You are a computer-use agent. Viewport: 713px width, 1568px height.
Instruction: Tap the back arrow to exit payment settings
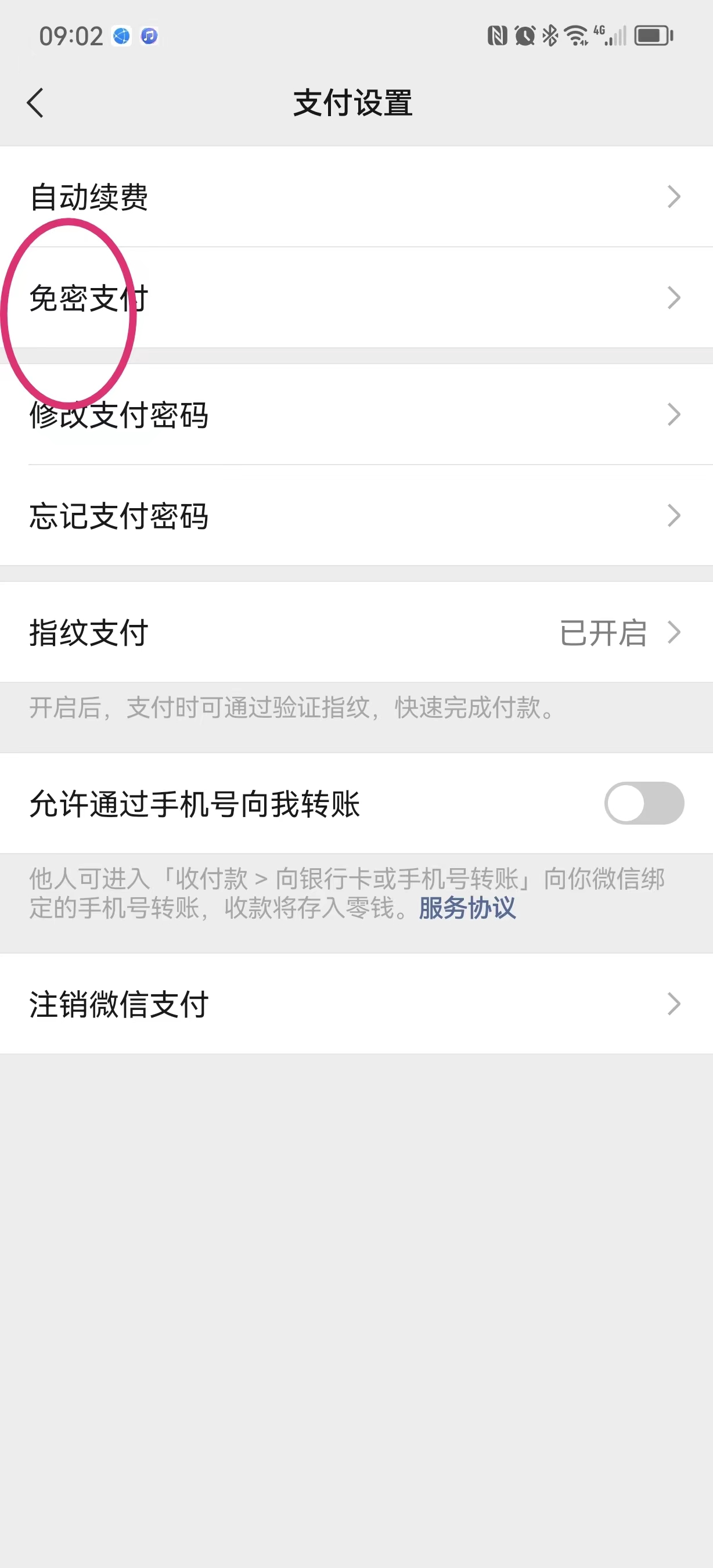[36, 102]
